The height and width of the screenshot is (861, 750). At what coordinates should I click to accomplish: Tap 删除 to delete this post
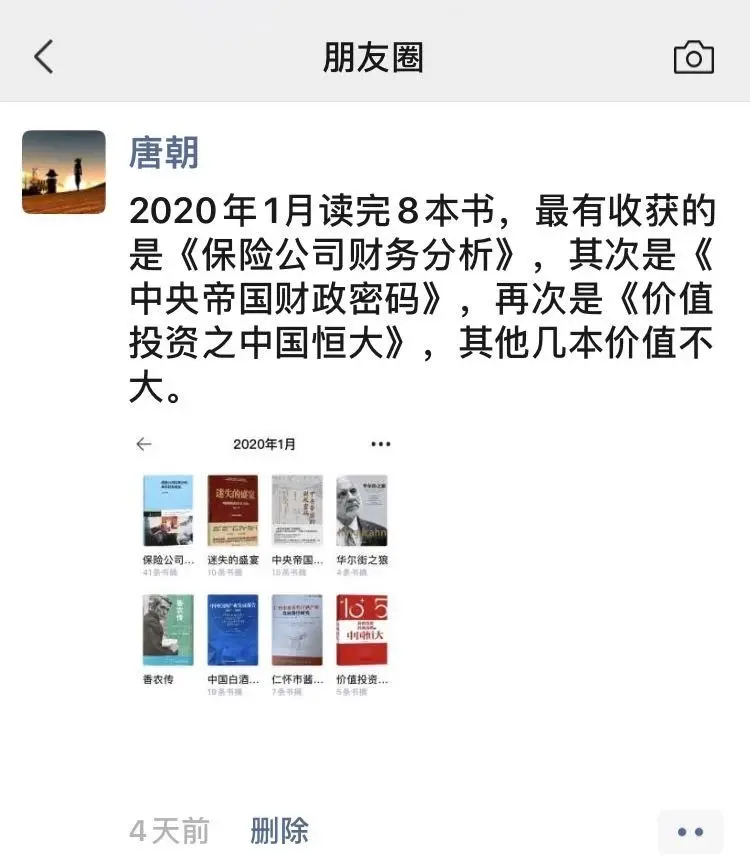[279, 830]
